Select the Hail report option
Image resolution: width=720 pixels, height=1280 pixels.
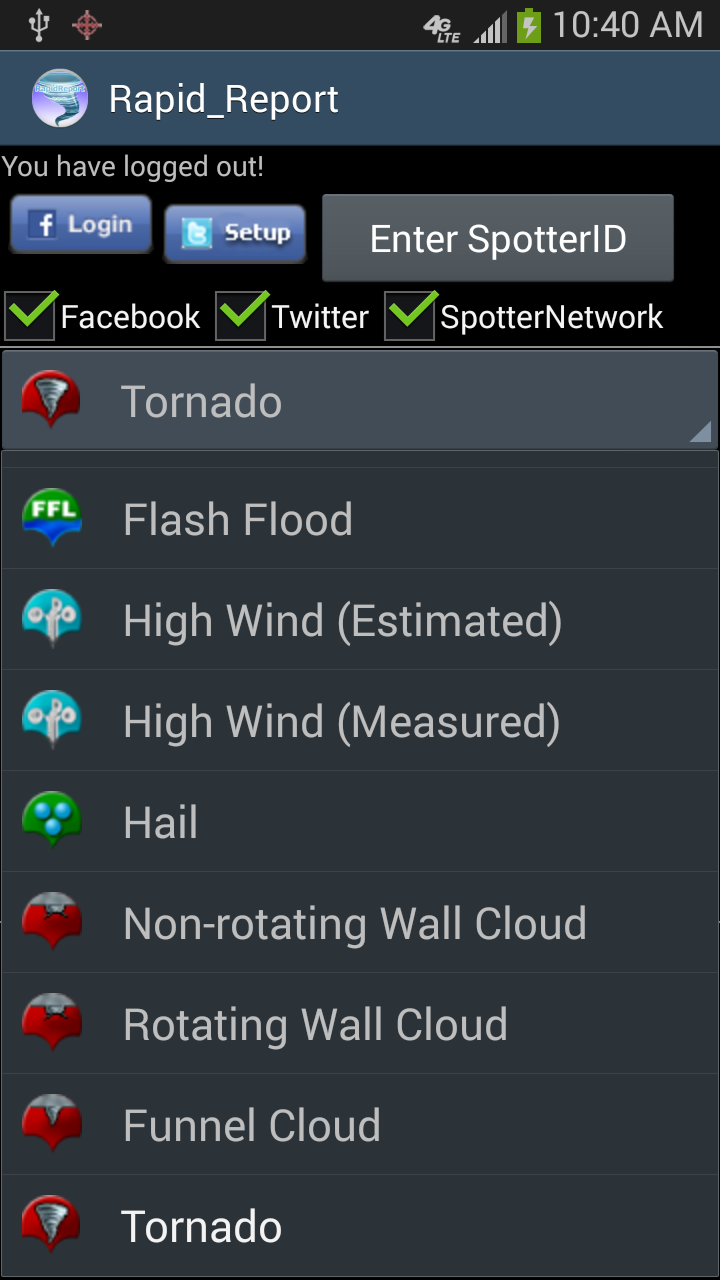160,821
